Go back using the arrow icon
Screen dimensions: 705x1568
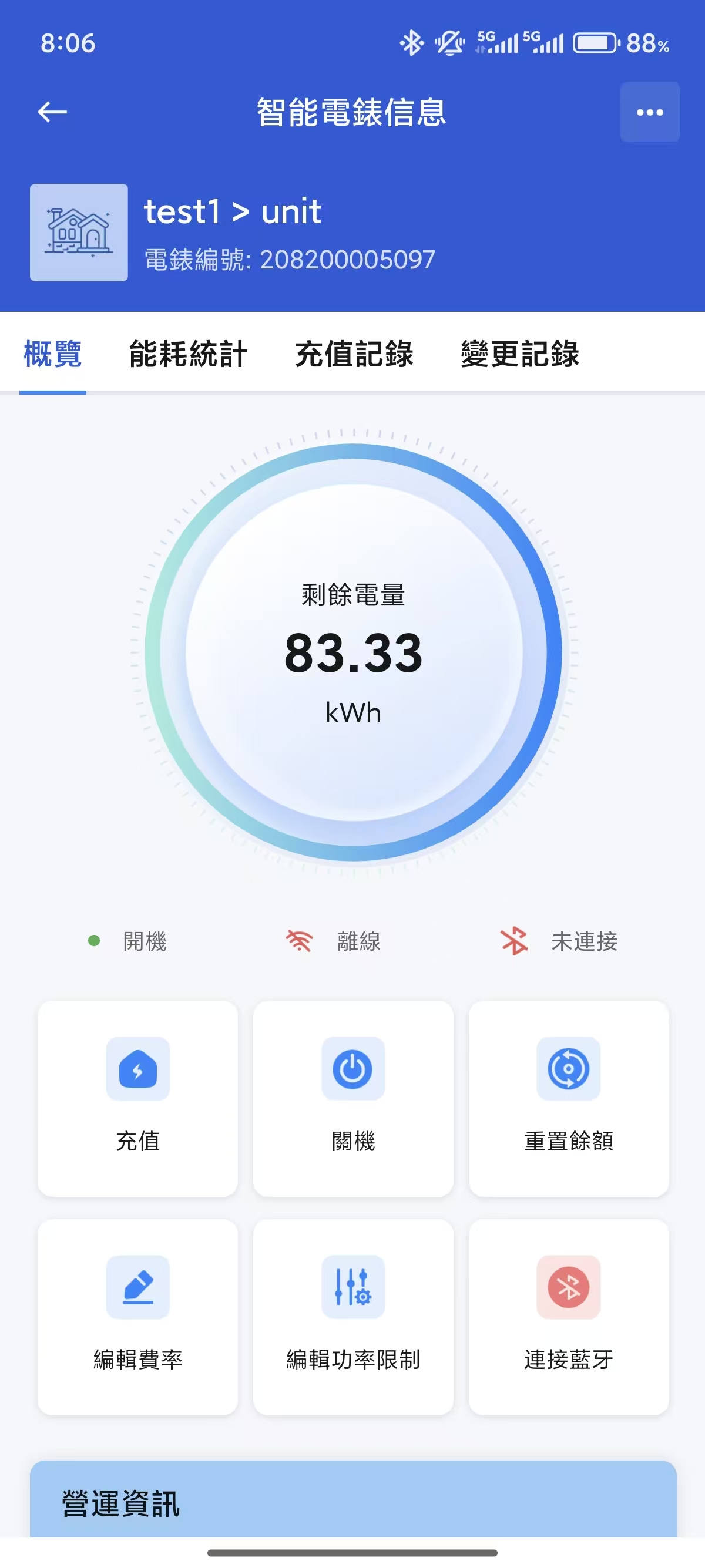pyautogui.click(x=52, y=112)
